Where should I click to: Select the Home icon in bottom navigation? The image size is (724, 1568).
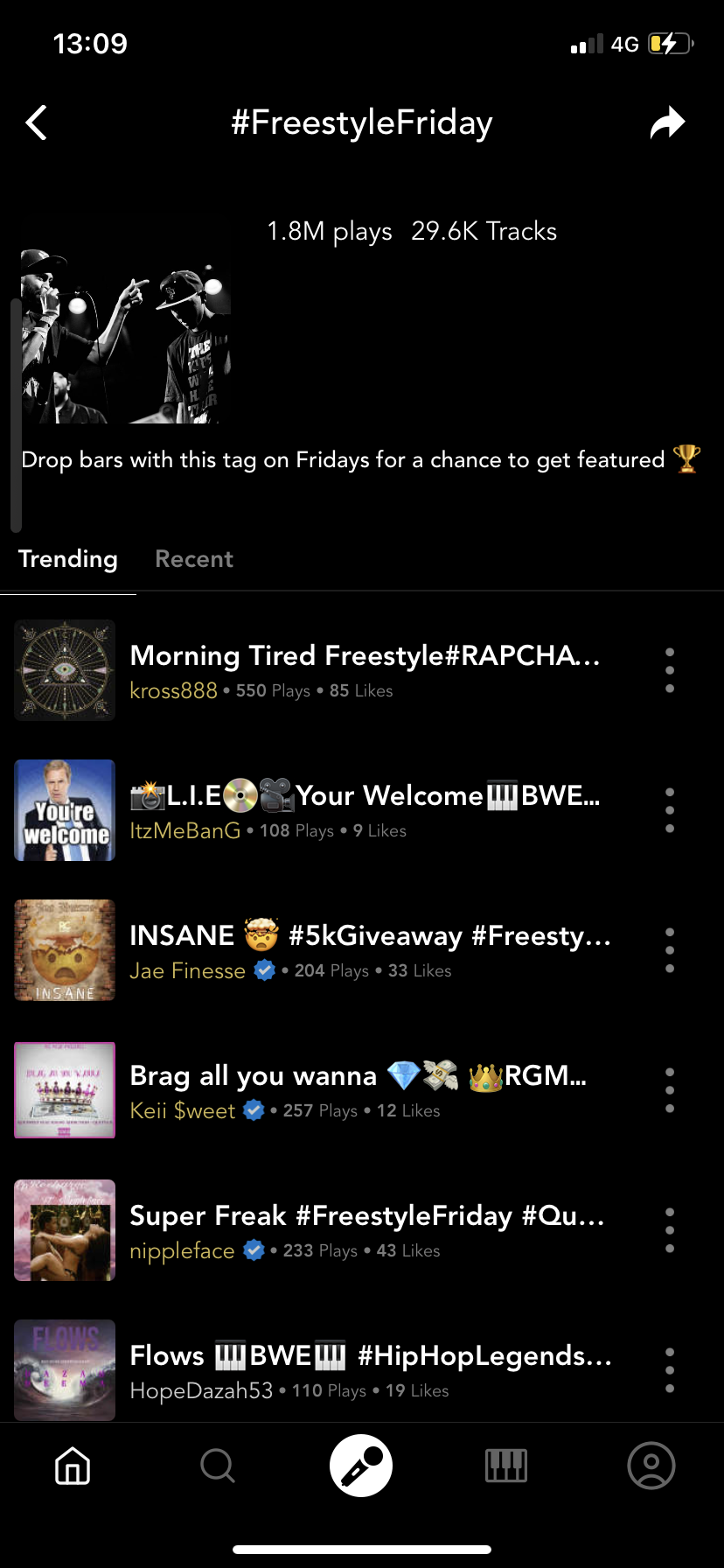click(73, 1466)
